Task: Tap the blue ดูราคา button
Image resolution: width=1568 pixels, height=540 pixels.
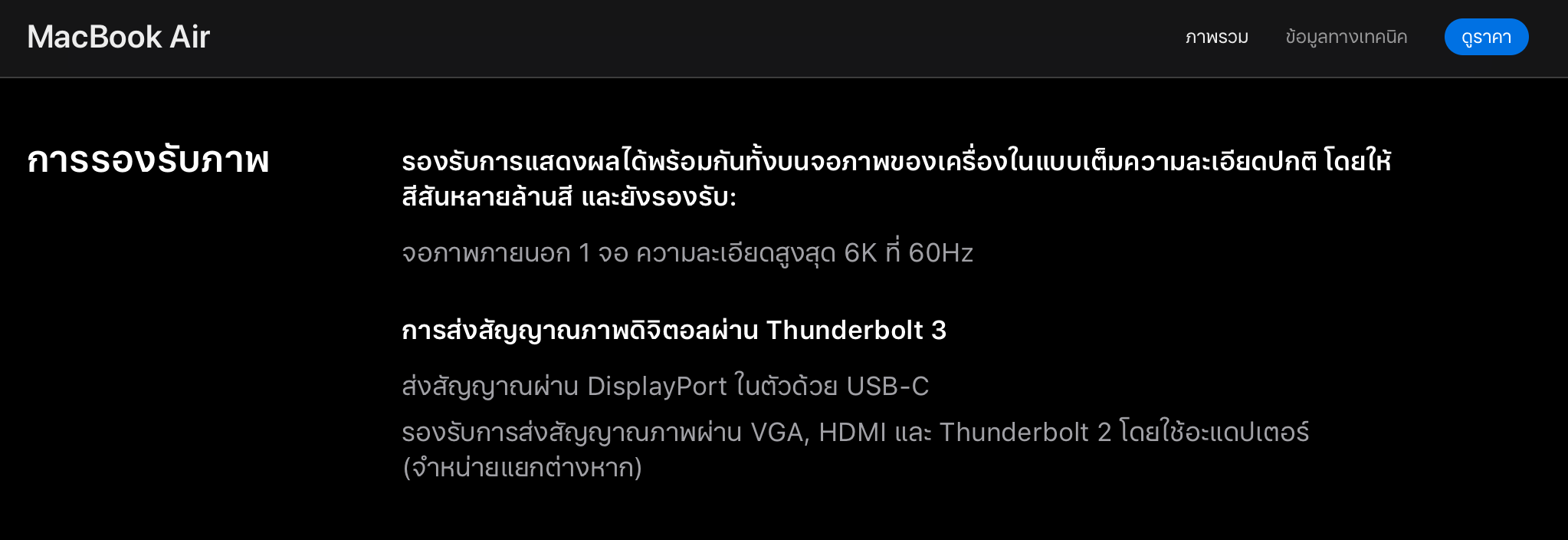Action: tap(1486, 37)
